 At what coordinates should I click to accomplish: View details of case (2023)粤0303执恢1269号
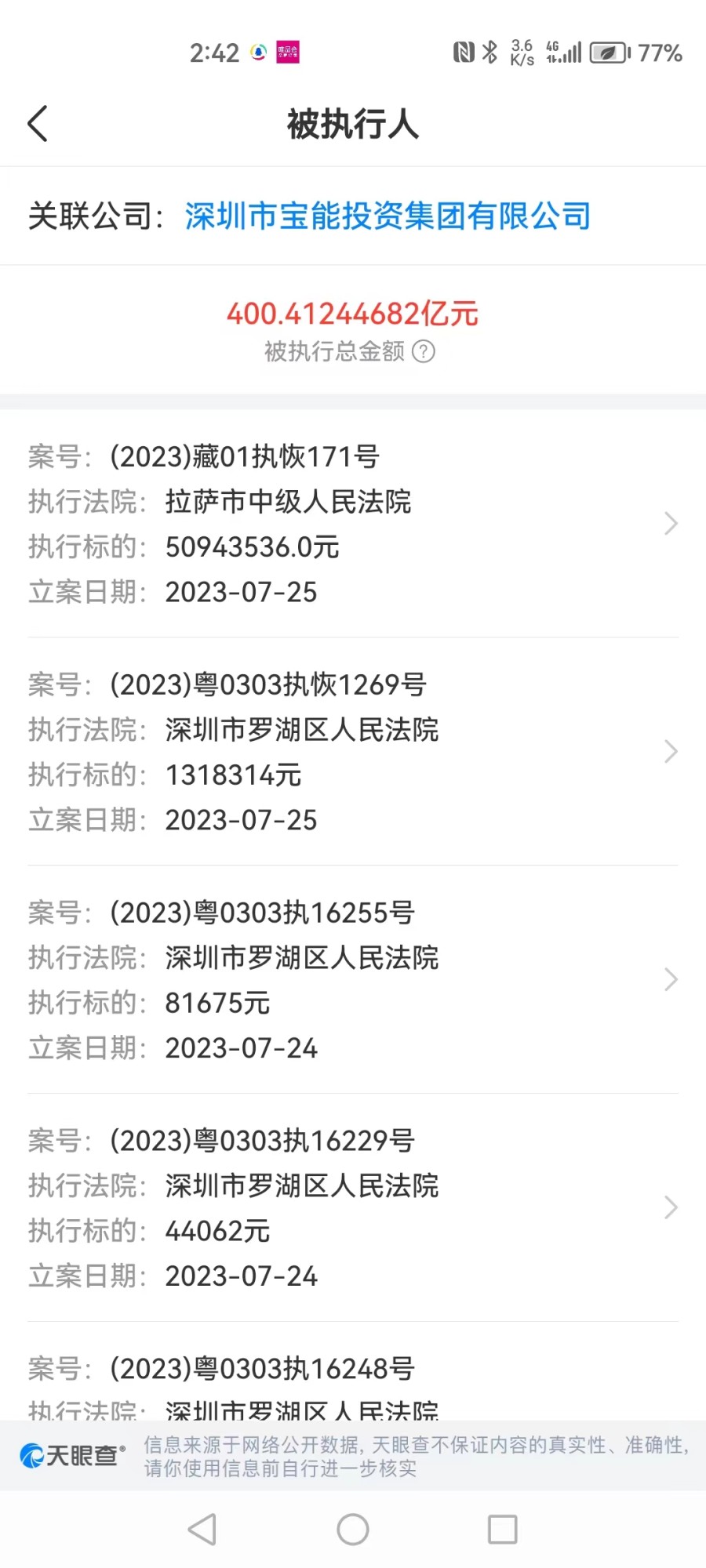pos(353,752)
